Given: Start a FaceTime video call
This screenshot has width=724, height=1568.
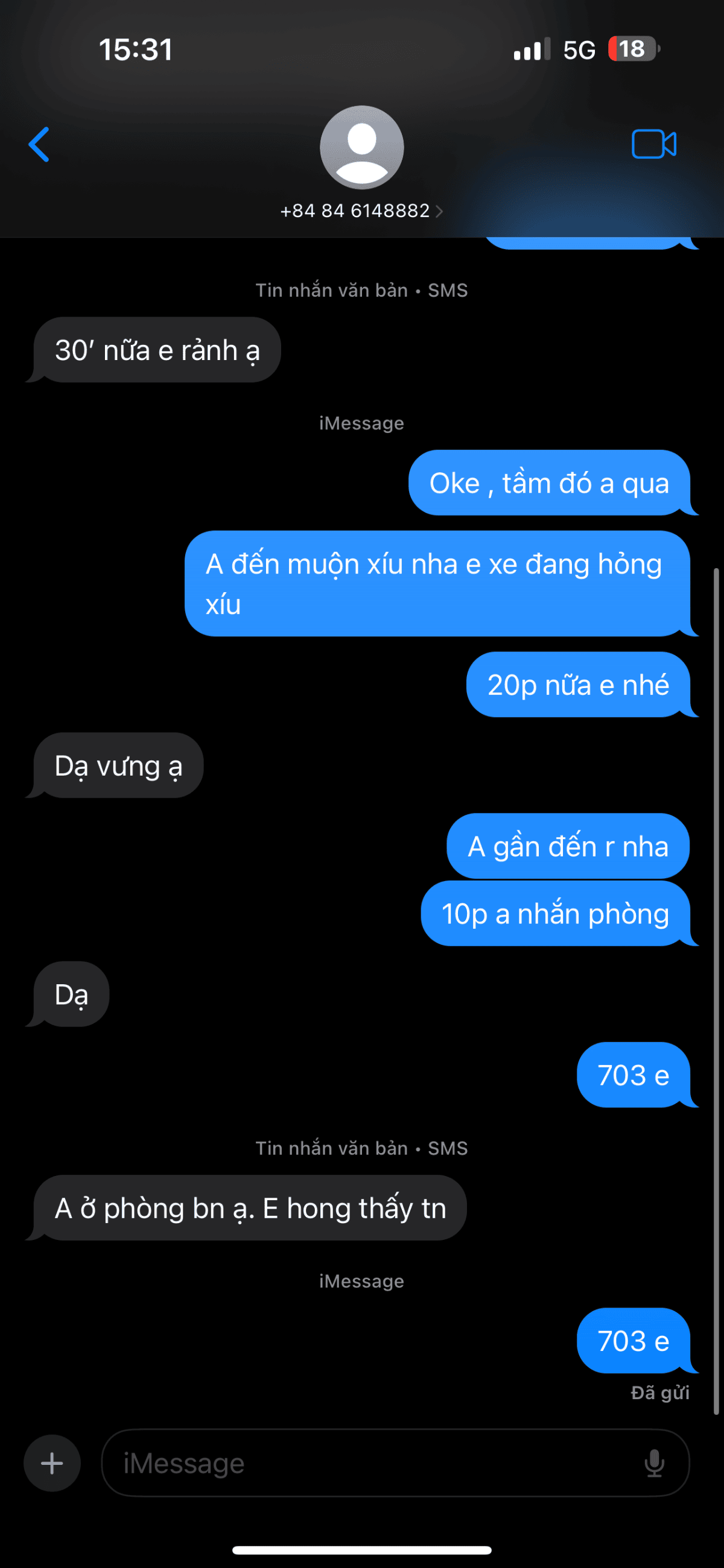Looking at the screenshot, I should tap(653, 145).
